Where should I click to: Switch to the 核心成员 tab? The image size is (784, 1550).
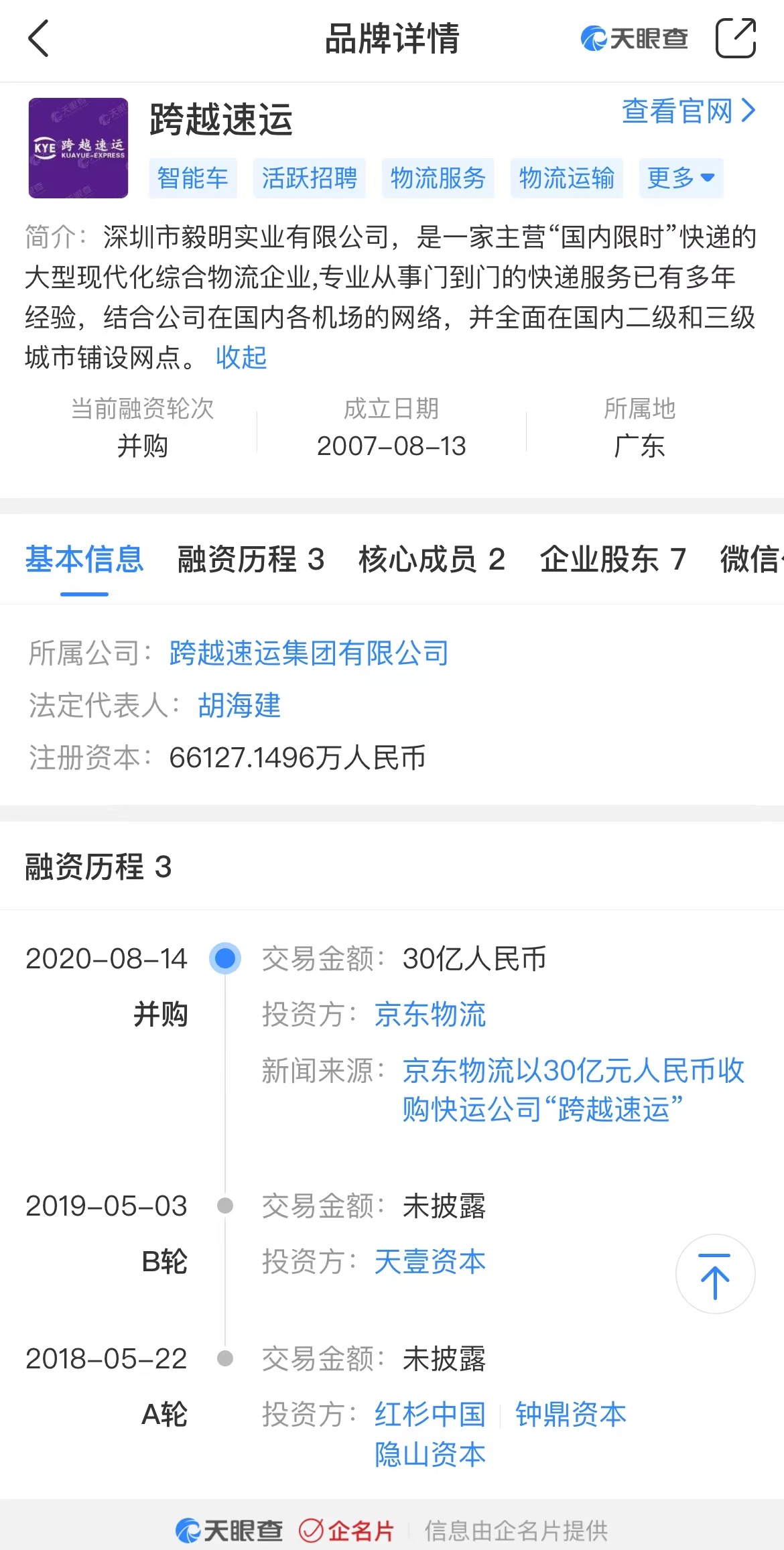(x=432, y=560)
